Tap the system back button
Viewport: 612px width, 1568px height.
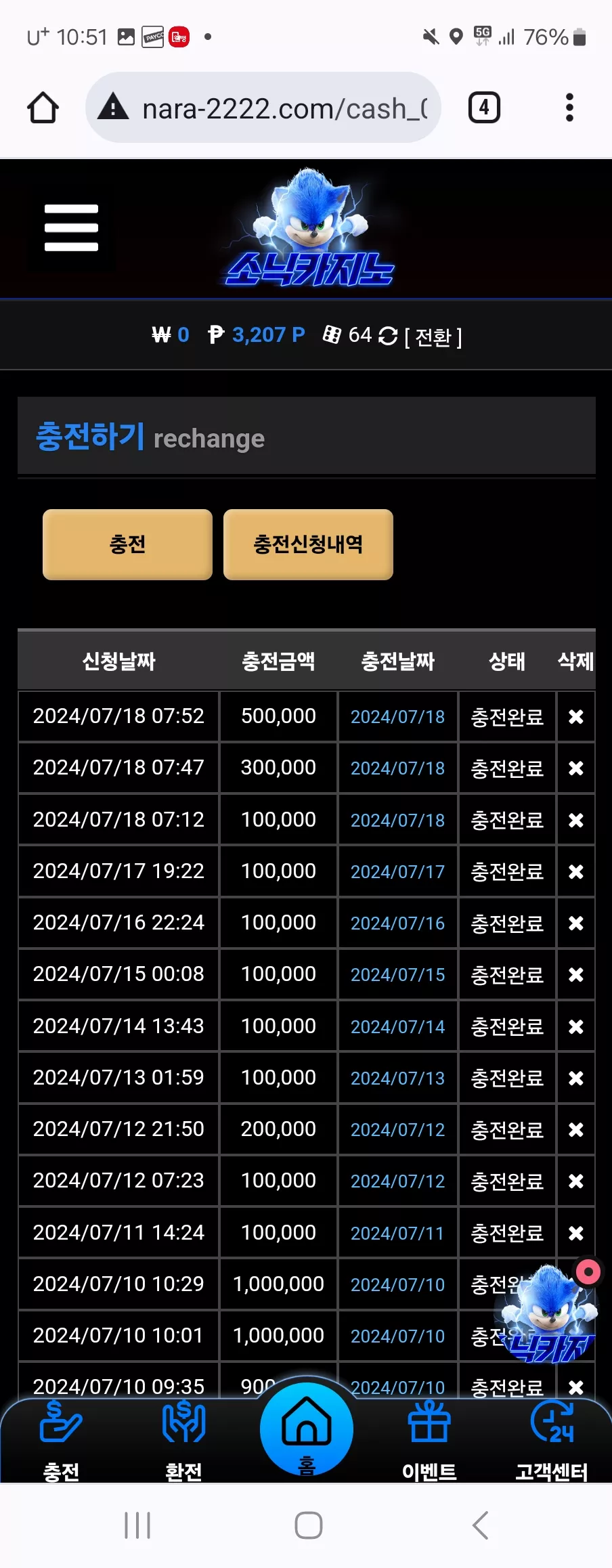pyautogui.click(x=480, y=1525)
